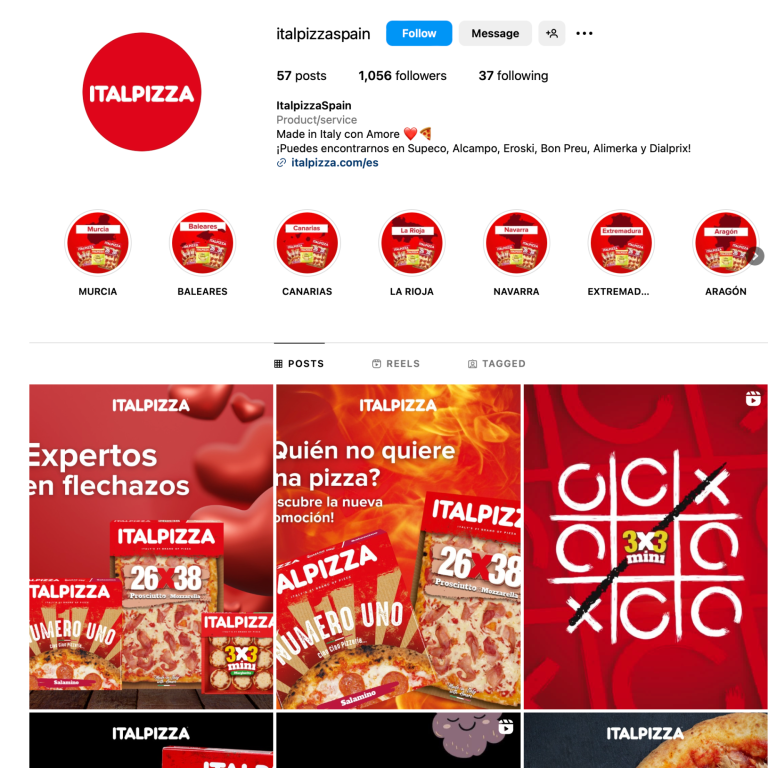Screen dimensions: 768x768
Task: Open the 'Expertos en flechazos' post
Action: 150,546
